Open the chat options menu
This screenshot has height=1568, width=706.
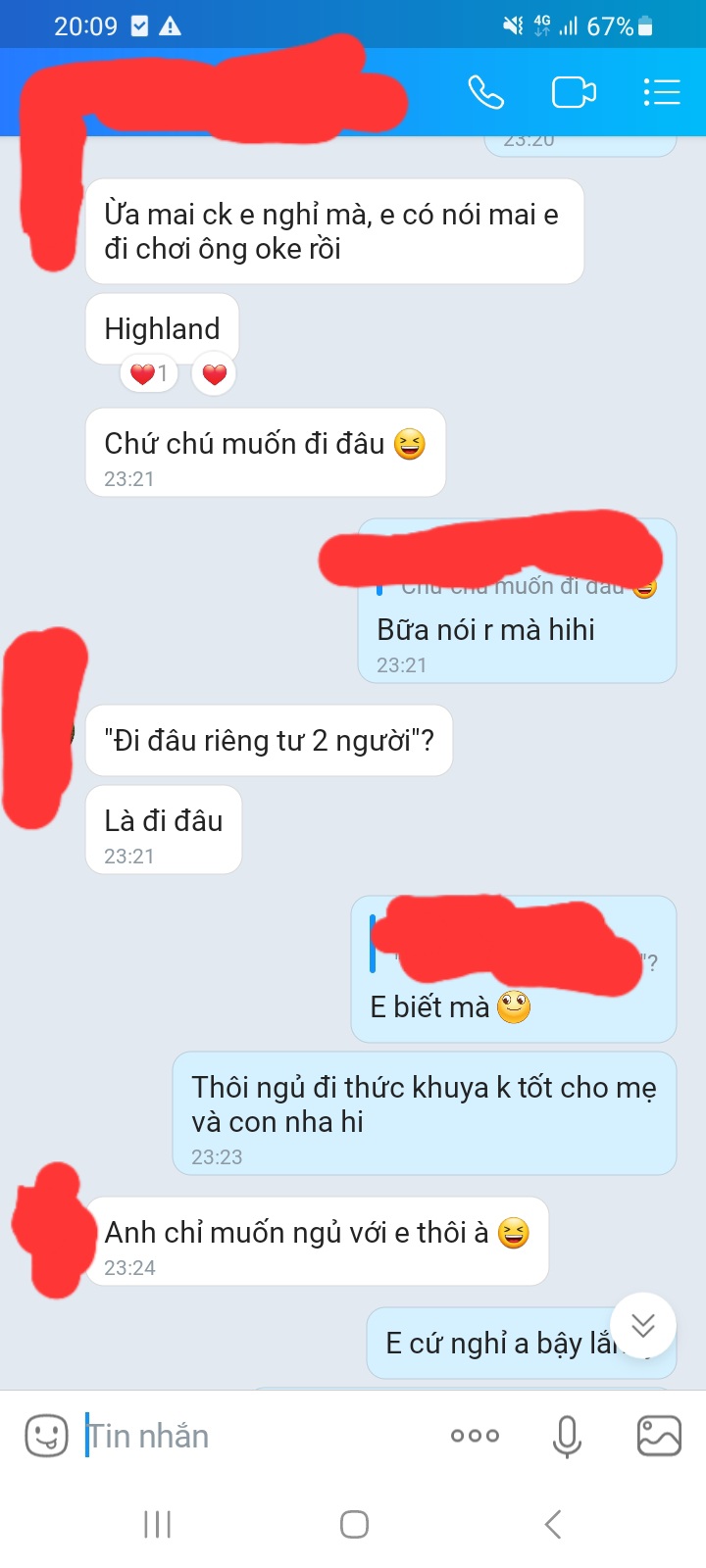click(x=662, y=92)
